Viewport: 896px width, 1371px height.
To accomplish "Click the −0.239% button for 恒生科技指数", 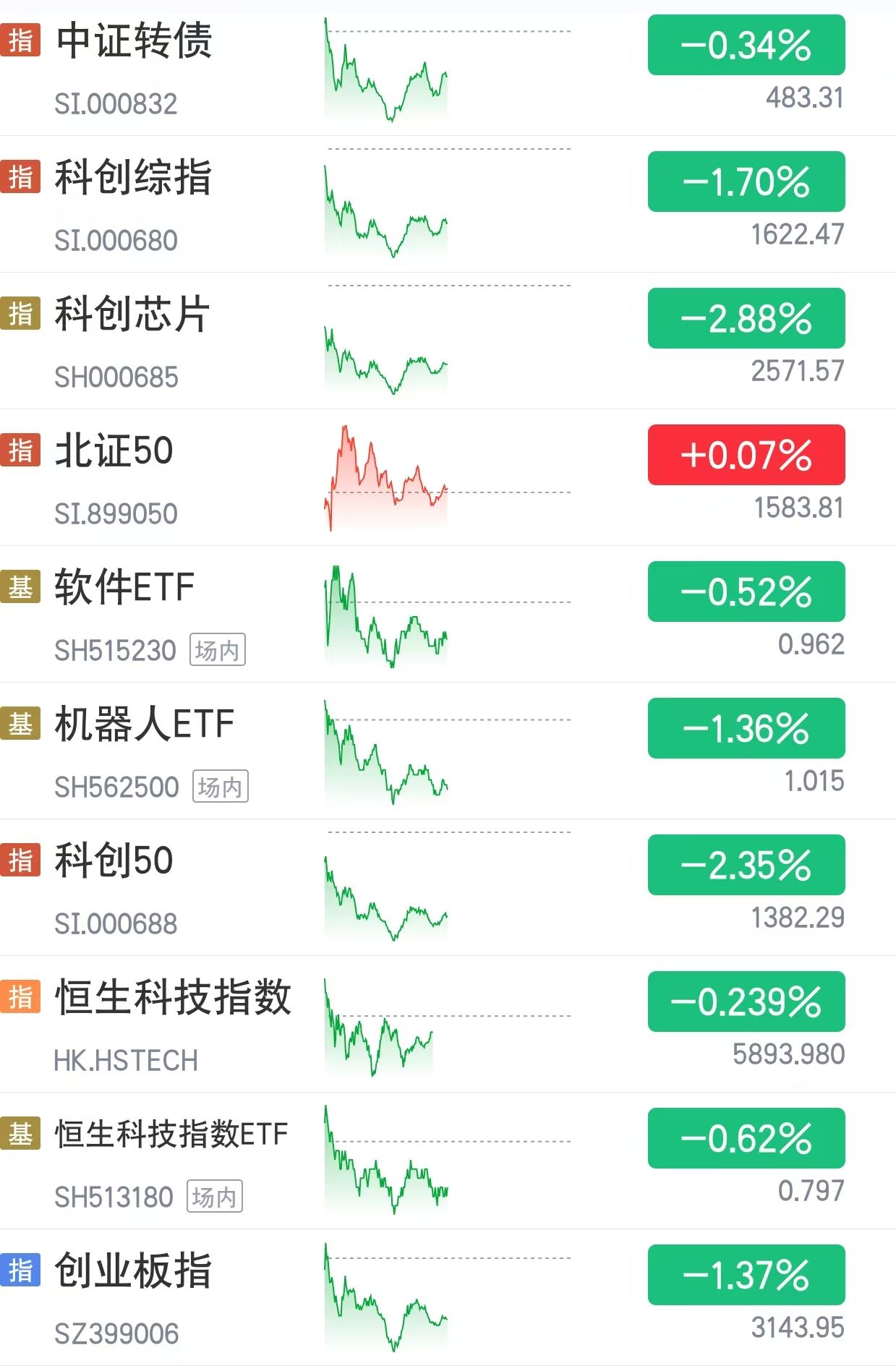I will tap(746, 1001).
